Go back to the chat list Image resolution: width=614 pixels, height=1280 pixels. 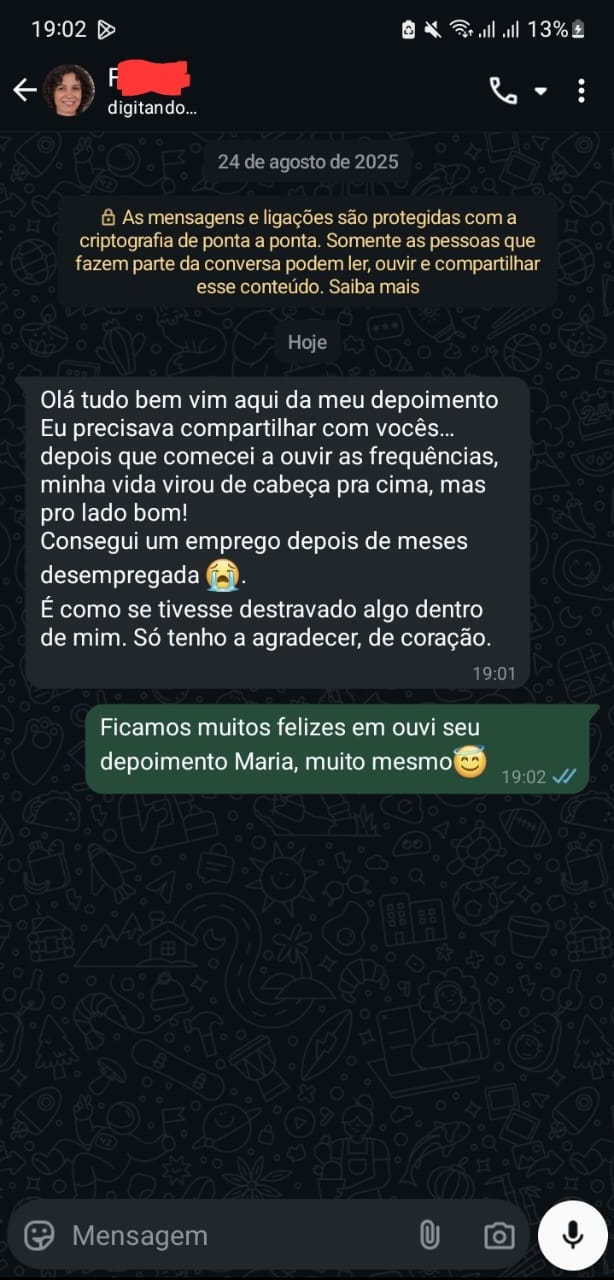click(x=24, y=90)
